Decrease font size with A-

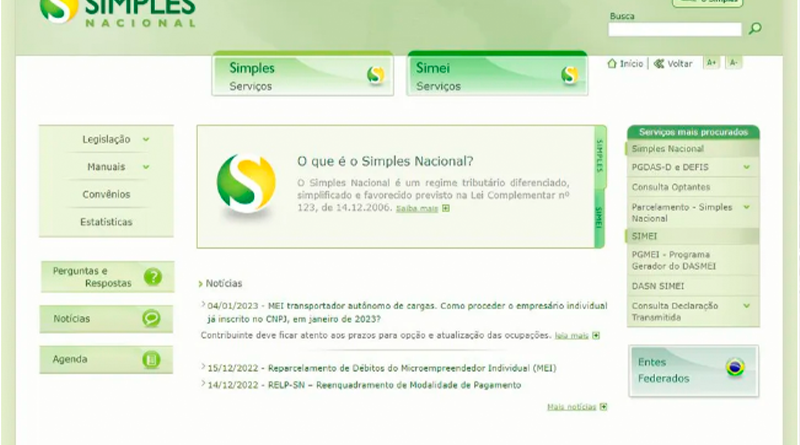(x=734, y=63)
